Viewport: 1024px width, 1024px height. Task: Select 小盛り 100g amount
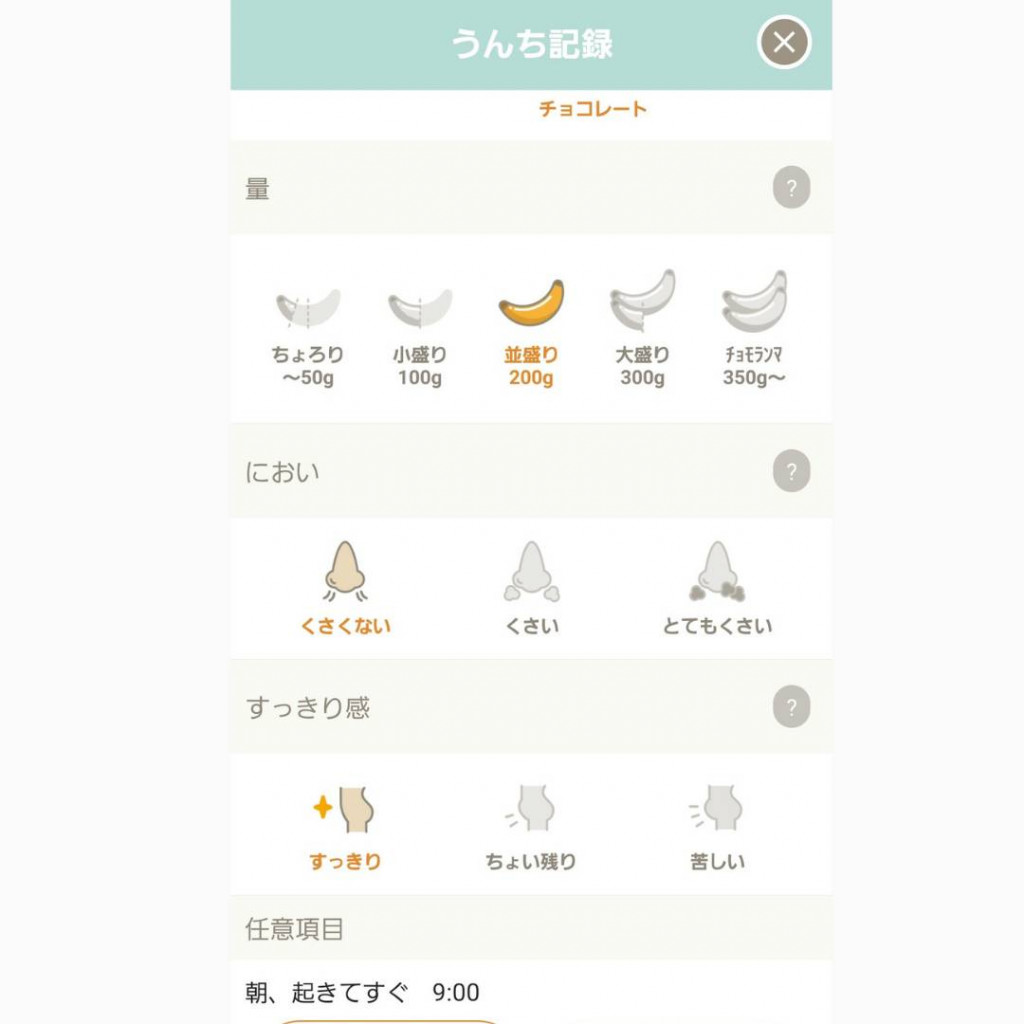click(420, 330)
